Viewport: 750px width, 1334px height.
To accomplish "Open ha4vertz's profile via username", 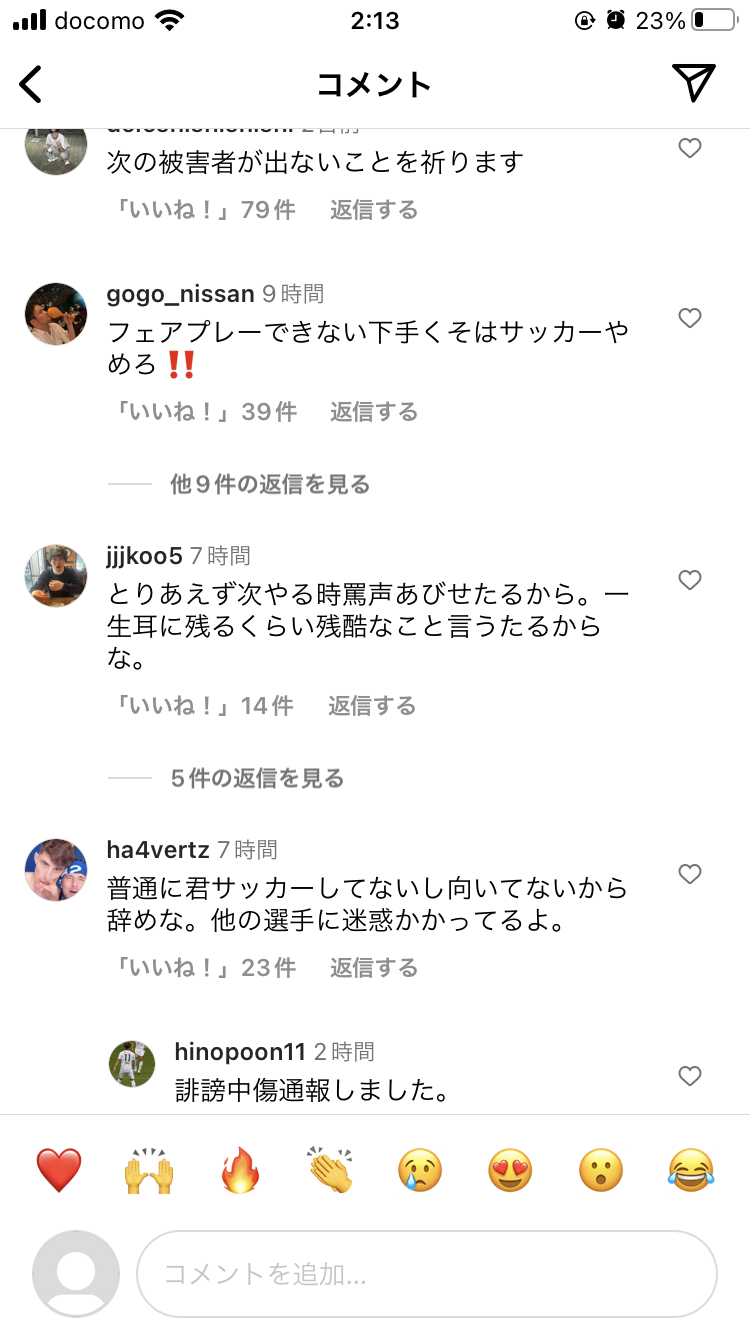I will (158, 850).
